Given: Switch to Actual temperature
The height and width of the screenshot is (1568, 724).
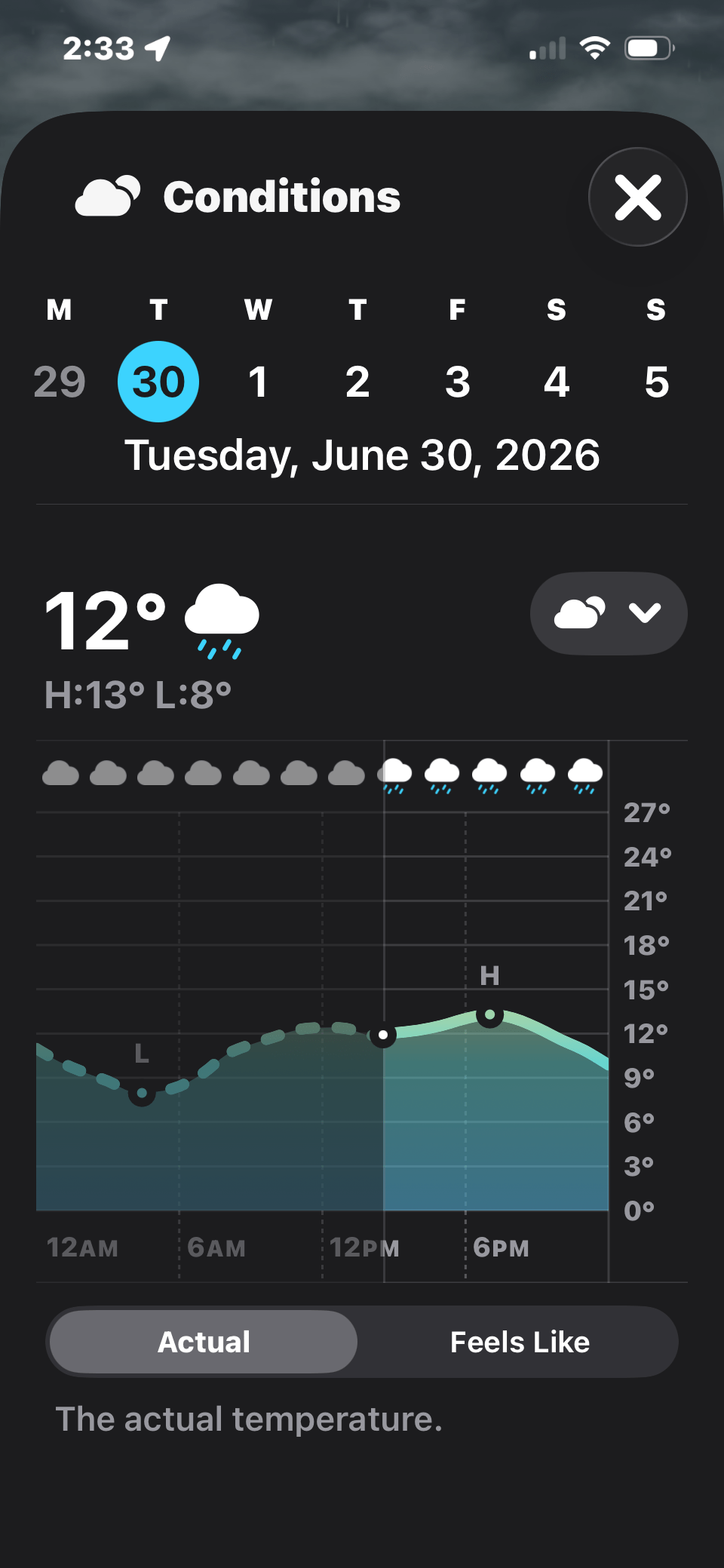Looking at the screenshot, I should (x=204, y=1342).
